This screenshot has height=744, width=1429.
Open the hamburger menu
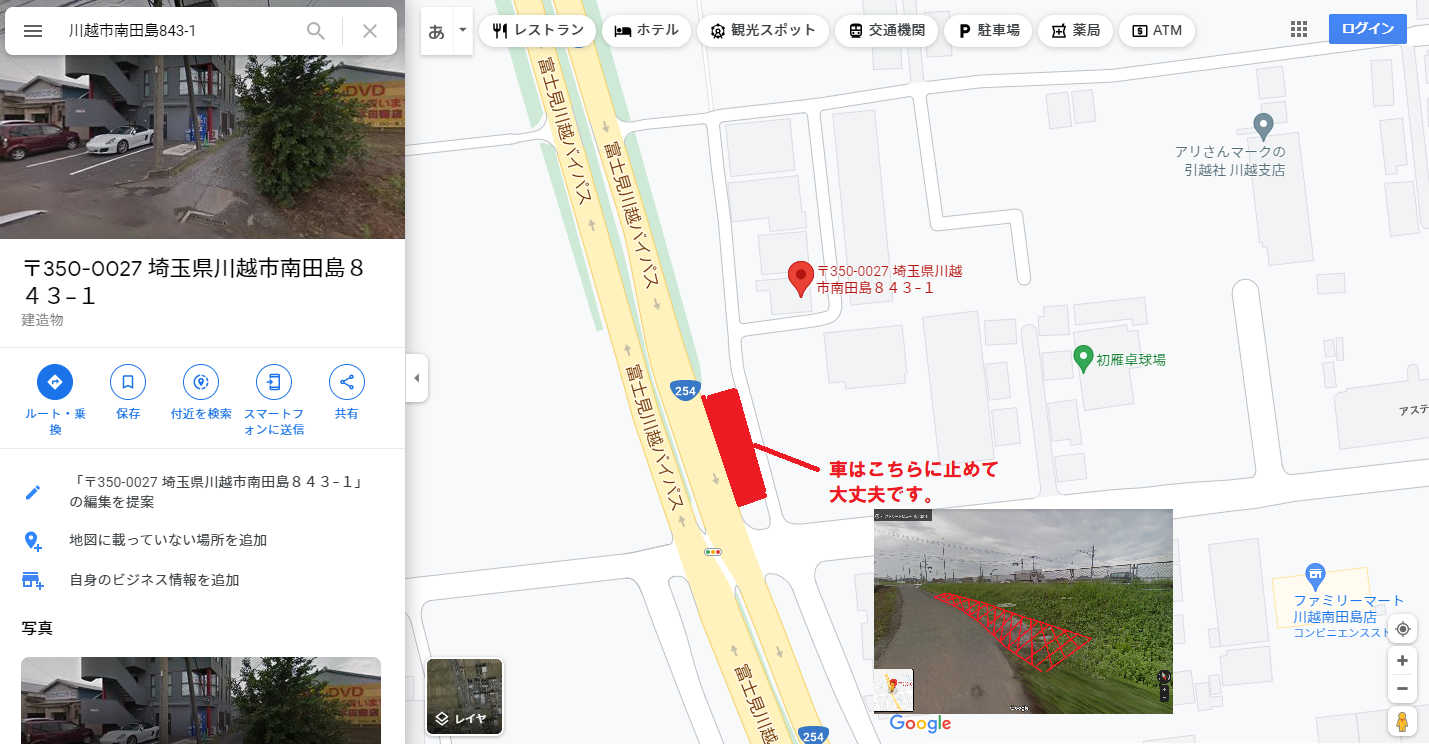(x=33, y=31)
